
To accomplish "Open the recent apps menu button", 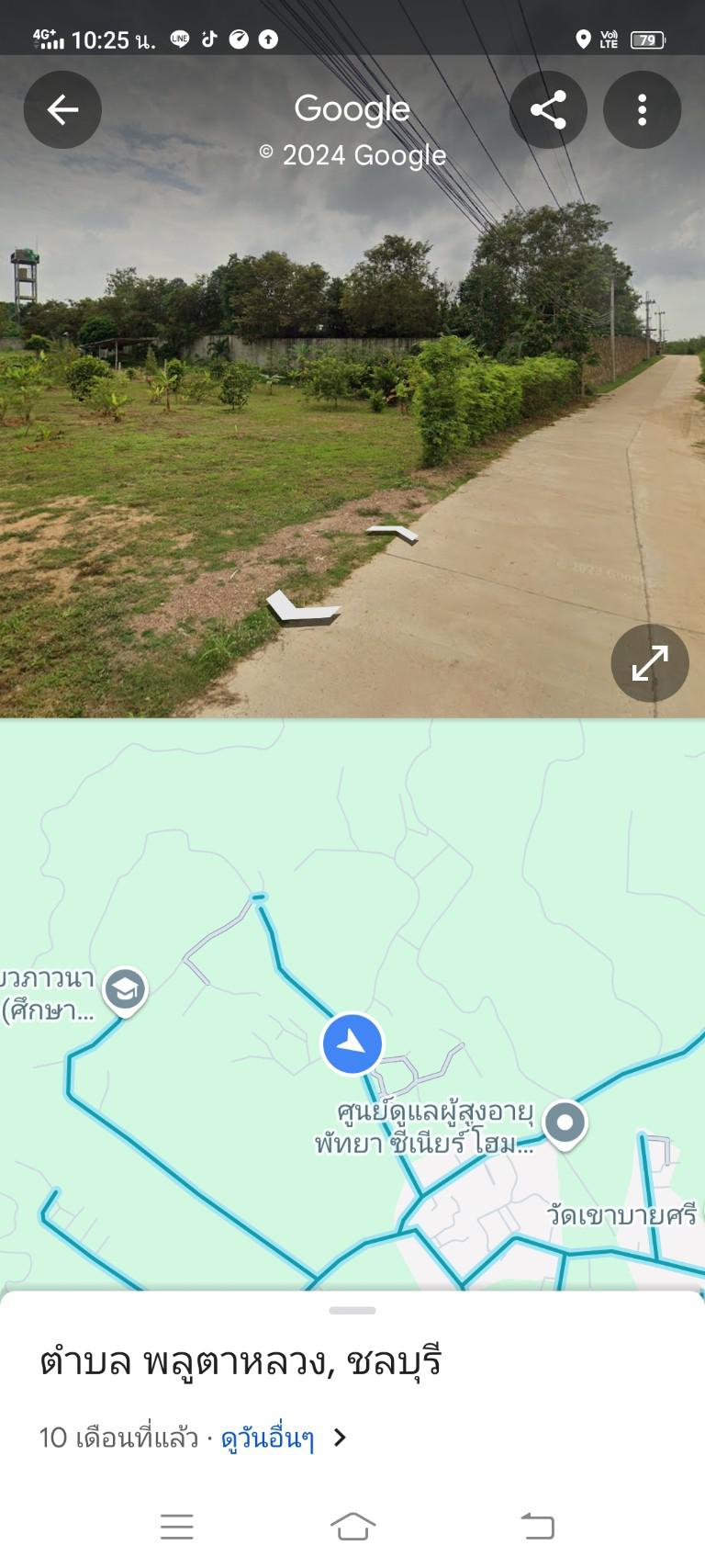I will (177, 1527).
